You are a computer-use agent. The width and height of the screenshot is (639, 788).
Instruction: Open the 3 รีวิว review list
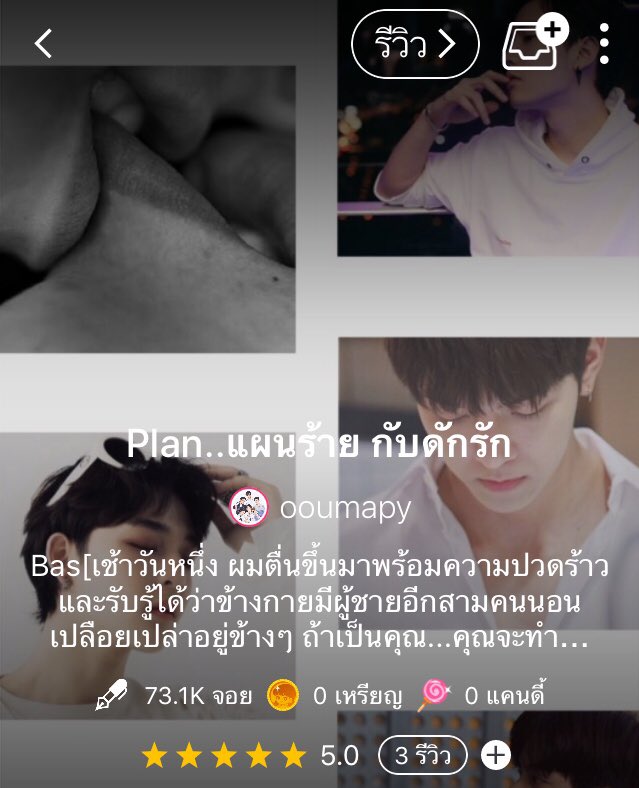422,755
